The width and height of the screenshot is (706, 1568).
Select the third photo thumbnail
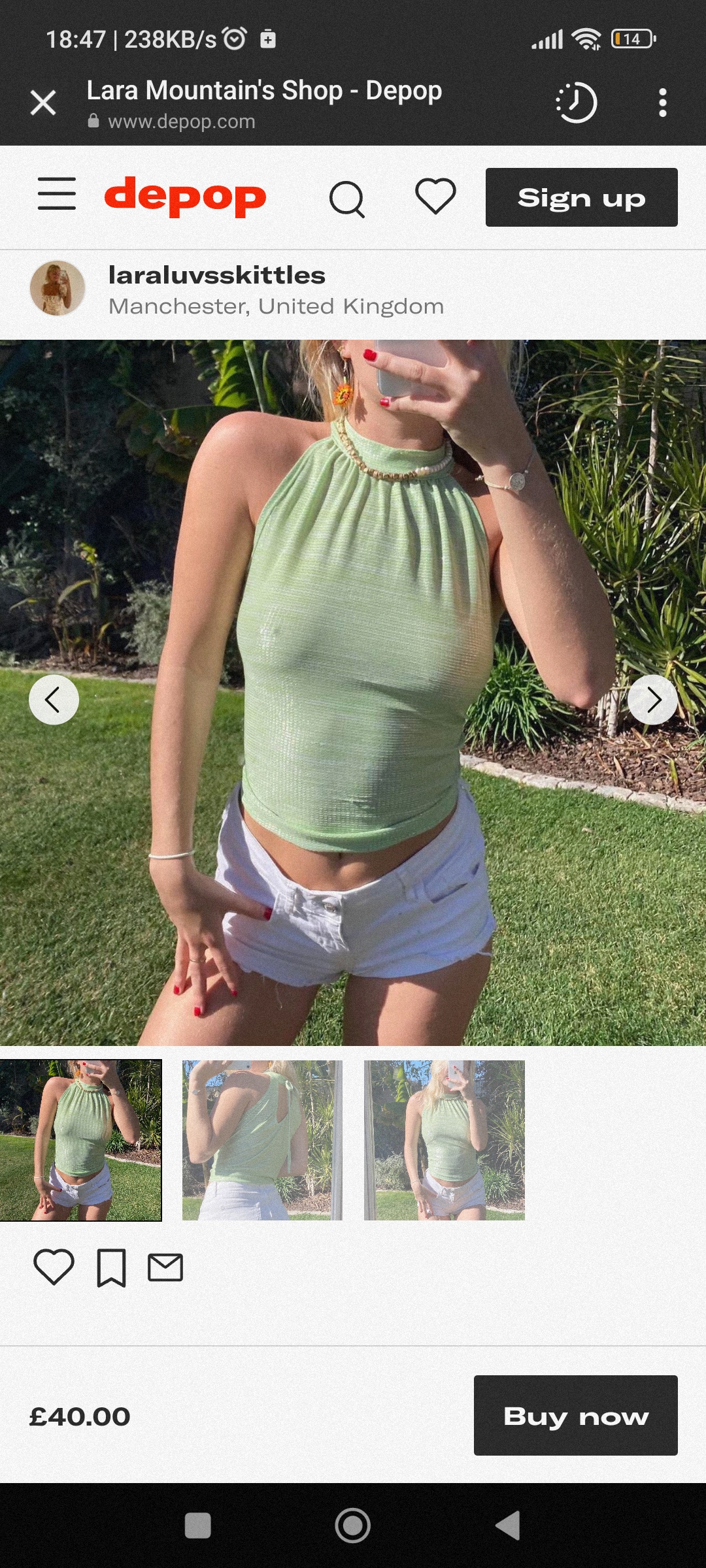[x=444, y=1139]
